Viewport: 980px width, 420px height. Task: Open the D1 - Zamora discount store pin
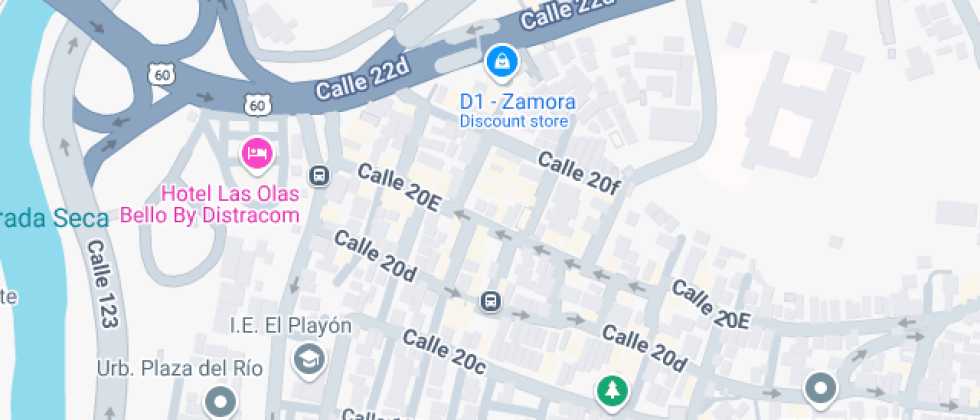[501, 63]
